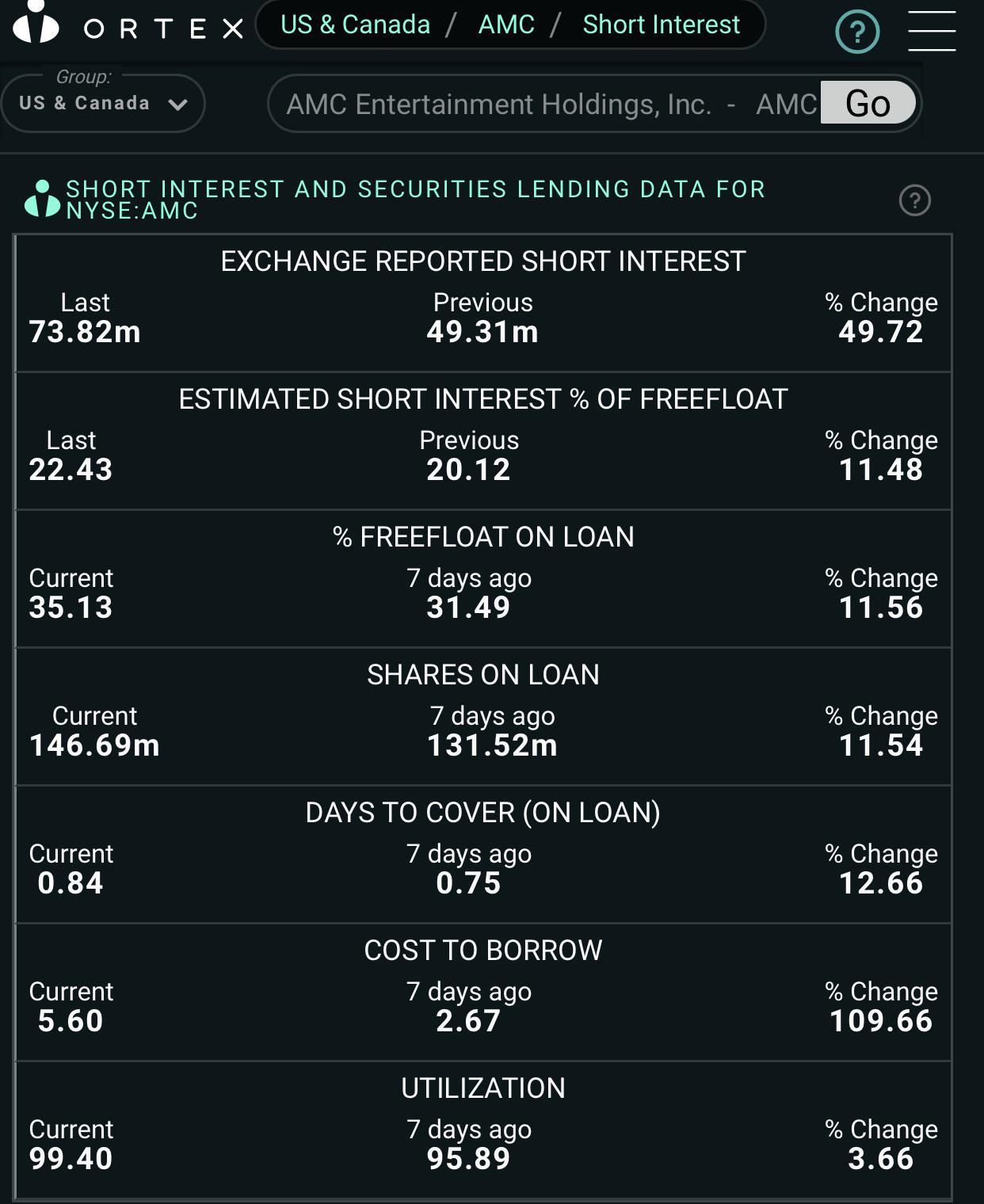Expand the US & Canada group dropdown
The height and width of the screenshot is (1204, 984).
pos(103,103)
